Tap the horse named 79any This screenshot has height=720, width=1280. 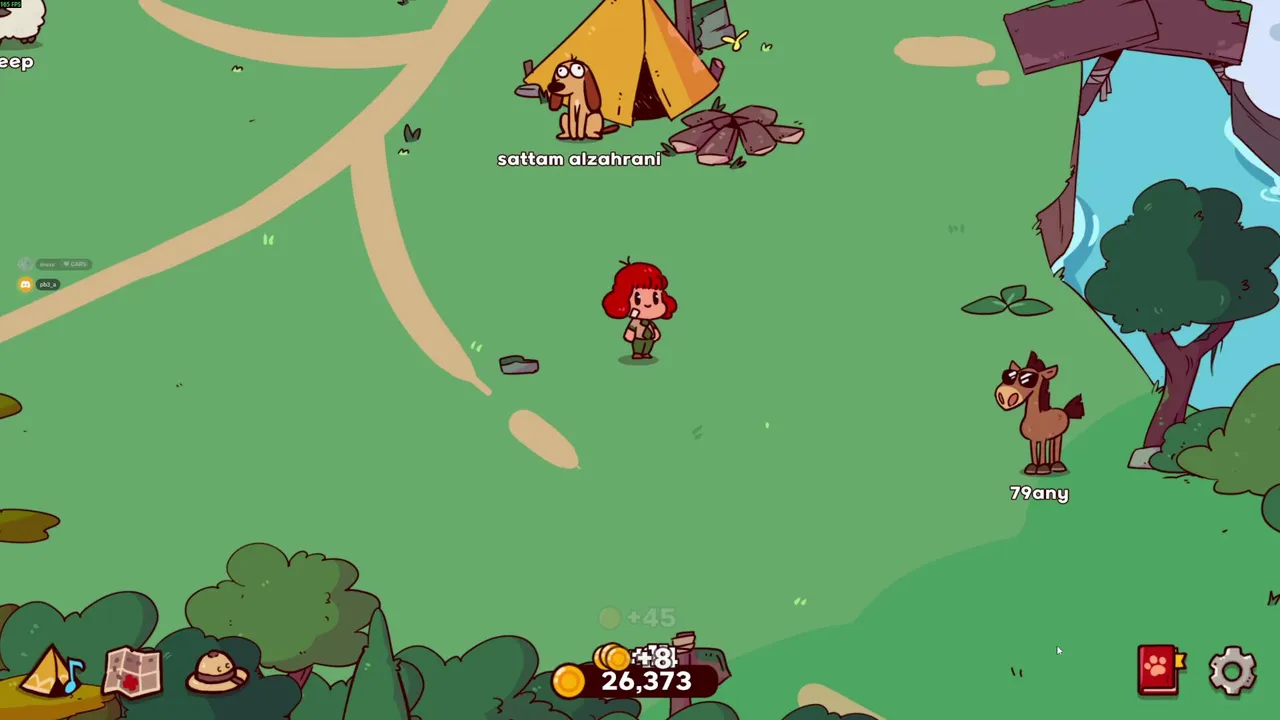[1037, 415]
